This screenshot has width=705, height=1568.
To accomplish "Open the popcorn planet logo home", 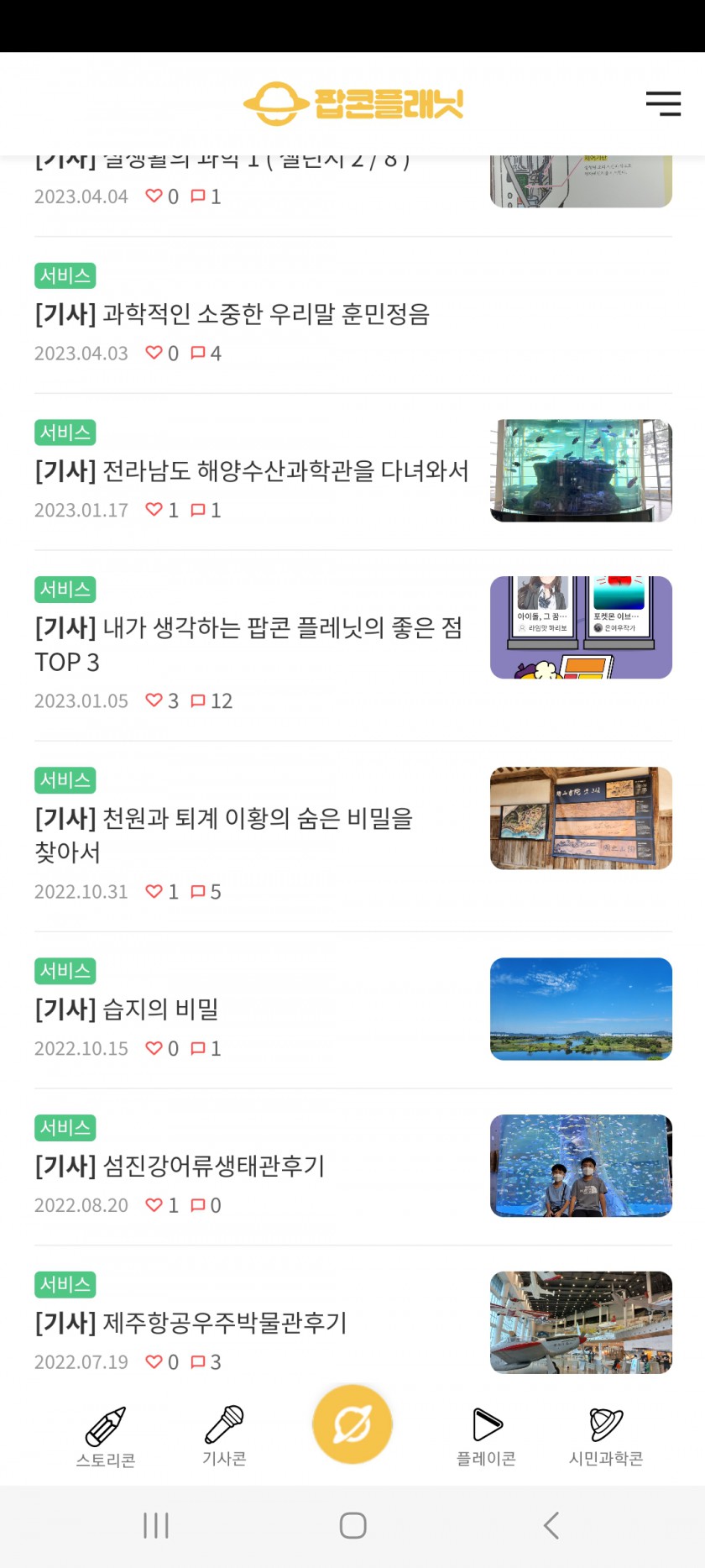I will [352, 103].
